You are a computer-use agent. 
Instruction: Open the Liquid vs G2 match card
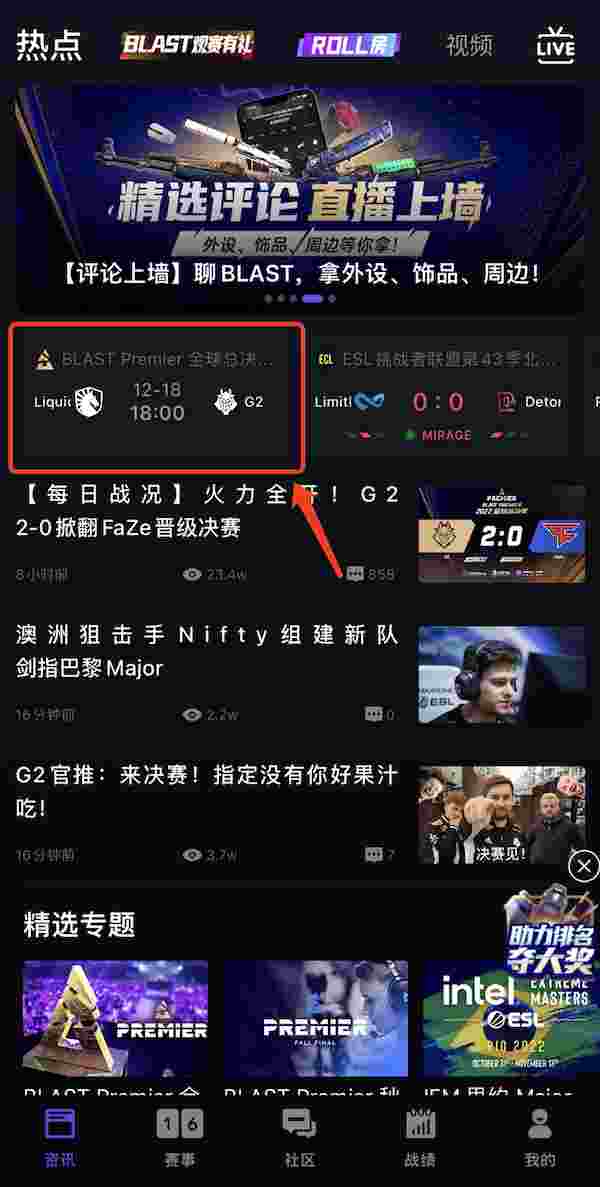point(155,397)
